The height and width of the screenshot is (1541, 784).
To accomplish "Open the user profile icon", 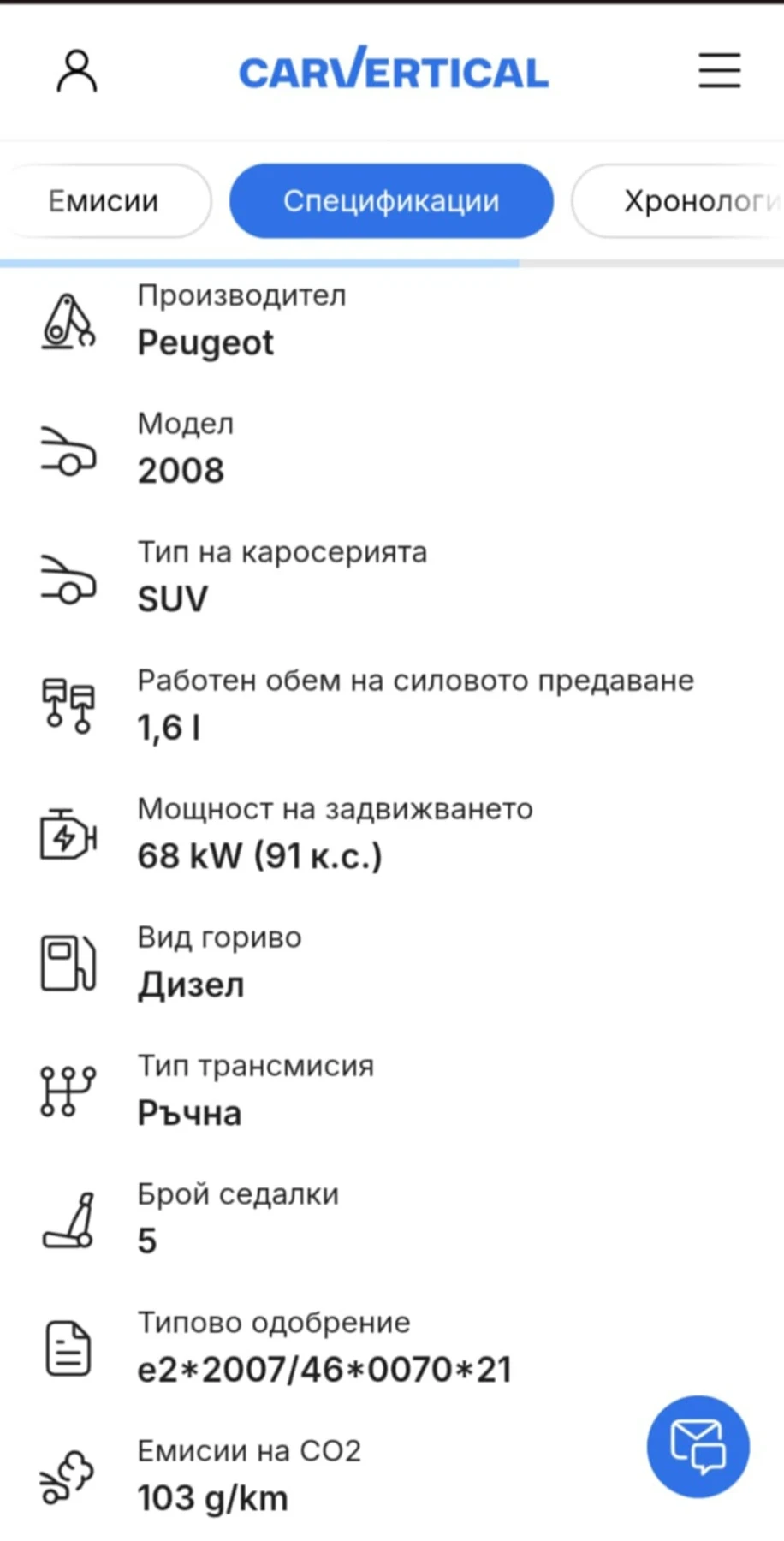I will [77, 70].
